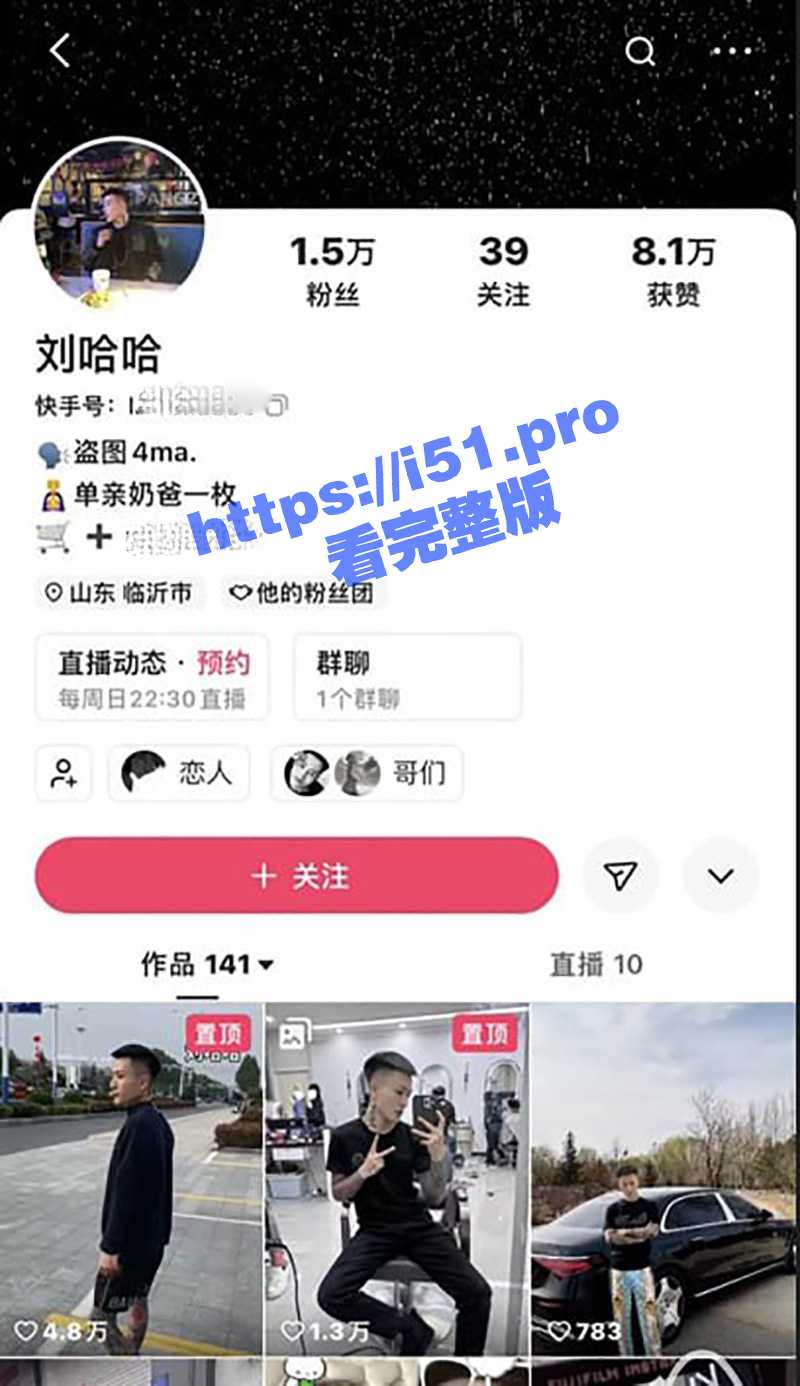
Task: Switch to the 直播 10 tab
Action: pos(598,965)
